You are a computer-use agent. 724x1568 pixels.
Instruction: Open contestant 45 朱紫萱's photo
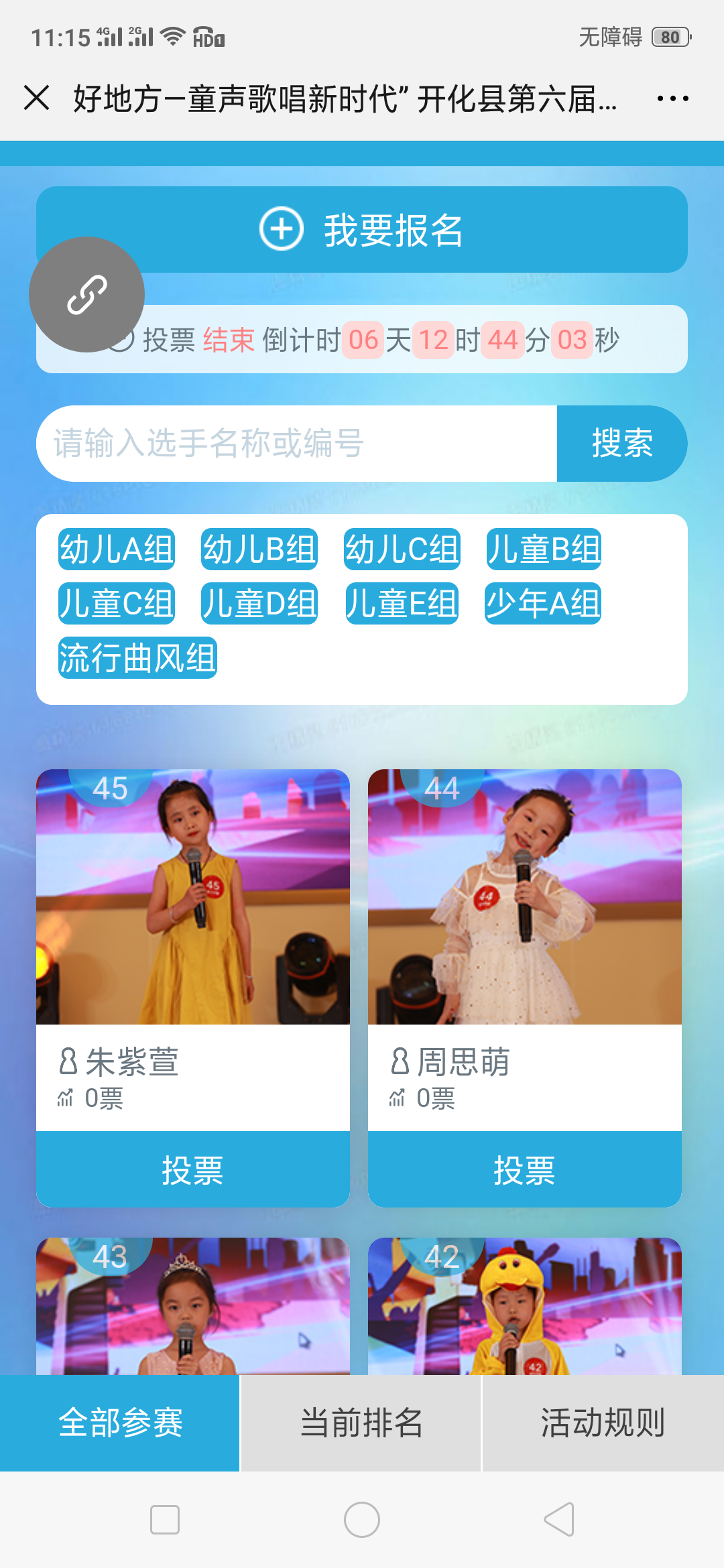[x=193, y=897]
